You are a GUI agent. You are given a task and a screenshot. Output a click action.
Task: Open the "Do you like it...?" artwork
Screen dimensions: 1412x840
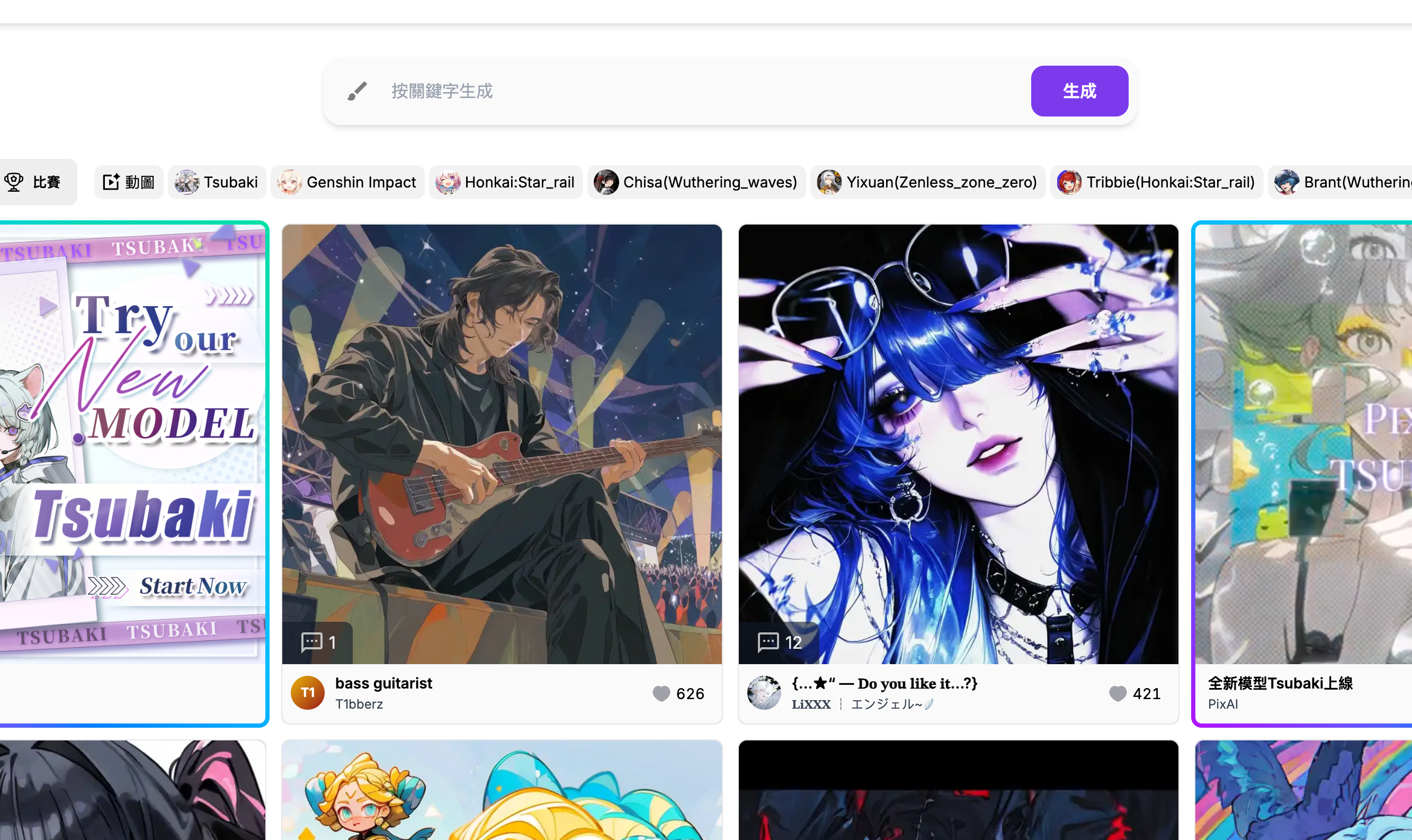(x=958, y=430)
